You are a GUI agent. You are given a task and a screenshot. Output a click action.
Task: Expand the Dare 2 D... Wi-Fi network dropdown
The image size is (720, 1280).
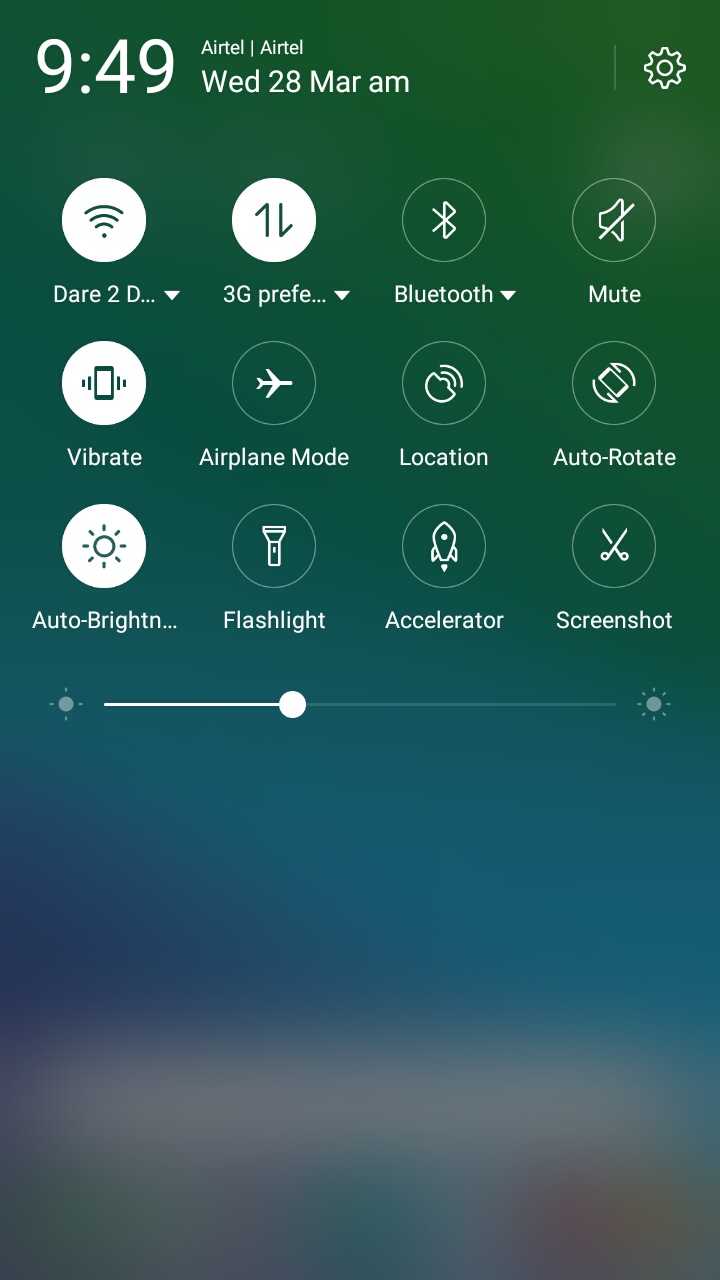click(x=116, y=295)
